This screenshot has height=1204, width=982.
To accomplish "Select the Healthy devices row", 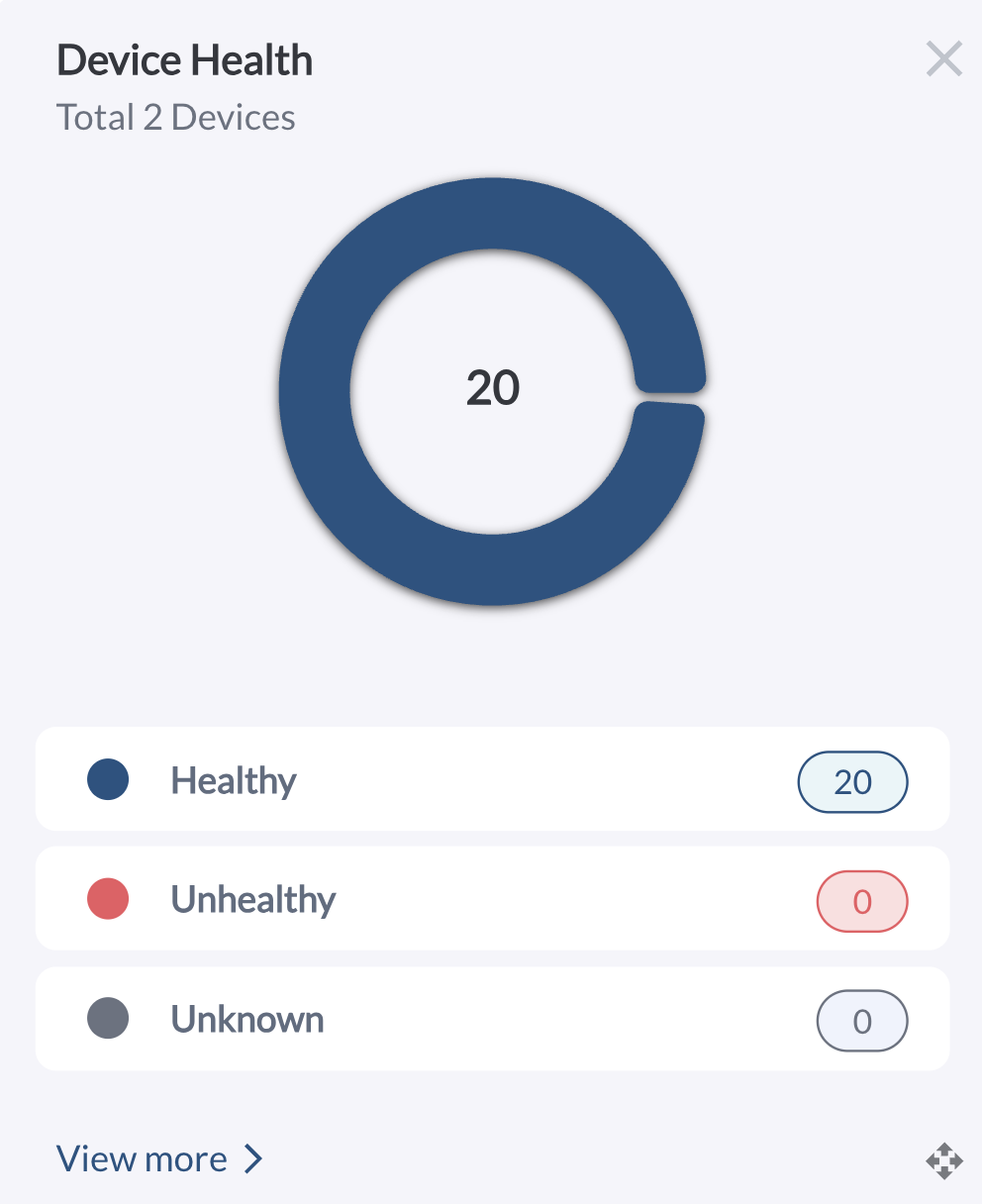I will tap(492, 780).
